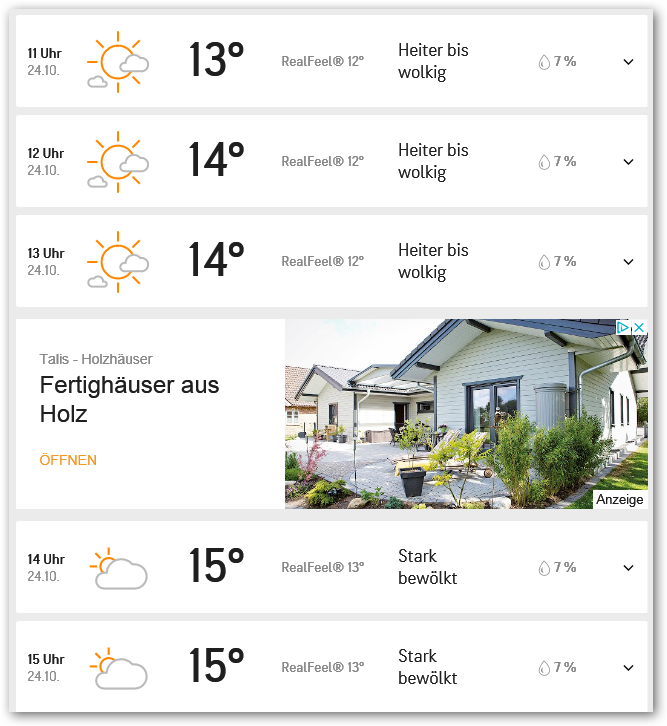Open details for 15 Uhr forecast

[628, 668]
